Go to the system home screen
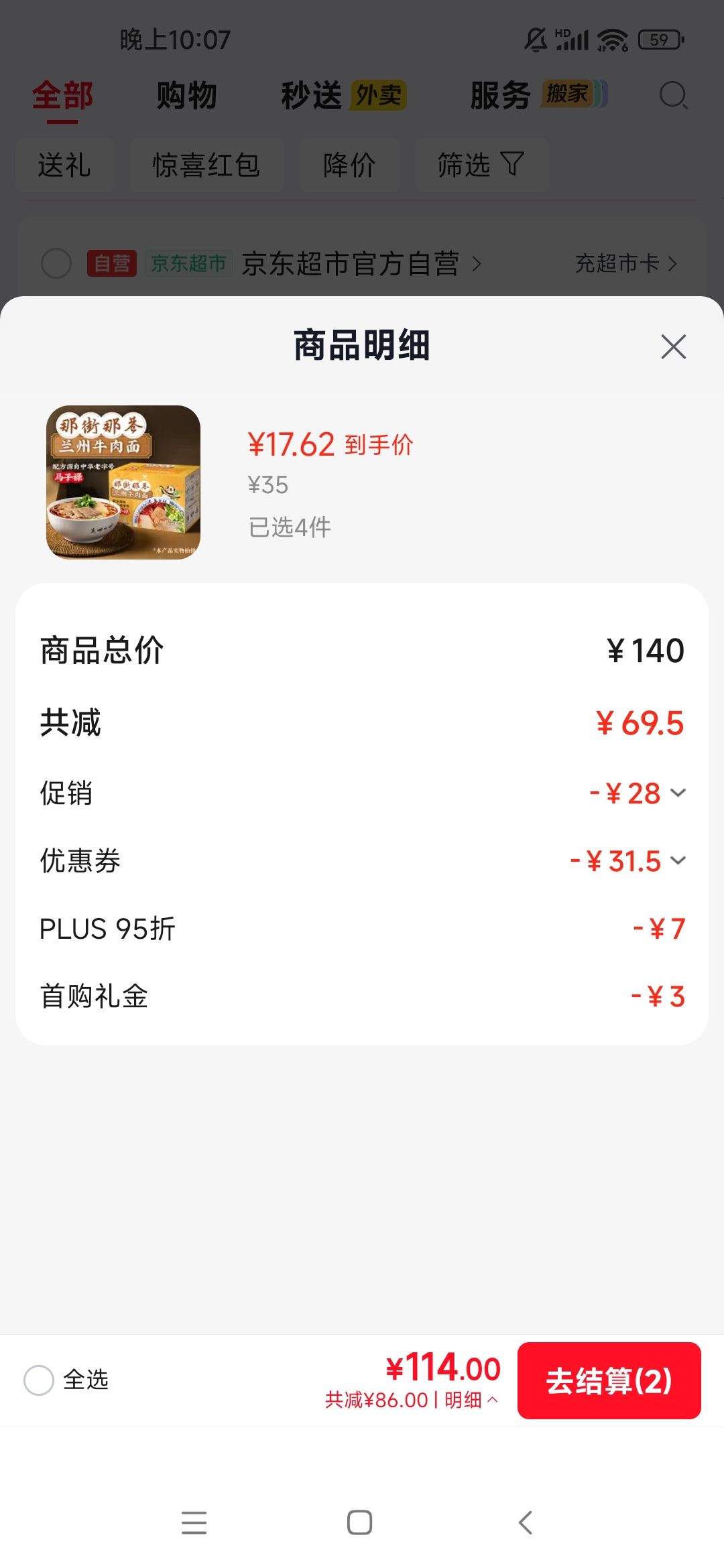The width and height of the screenshot is (724, 1568). click(x=360, y=1522)
